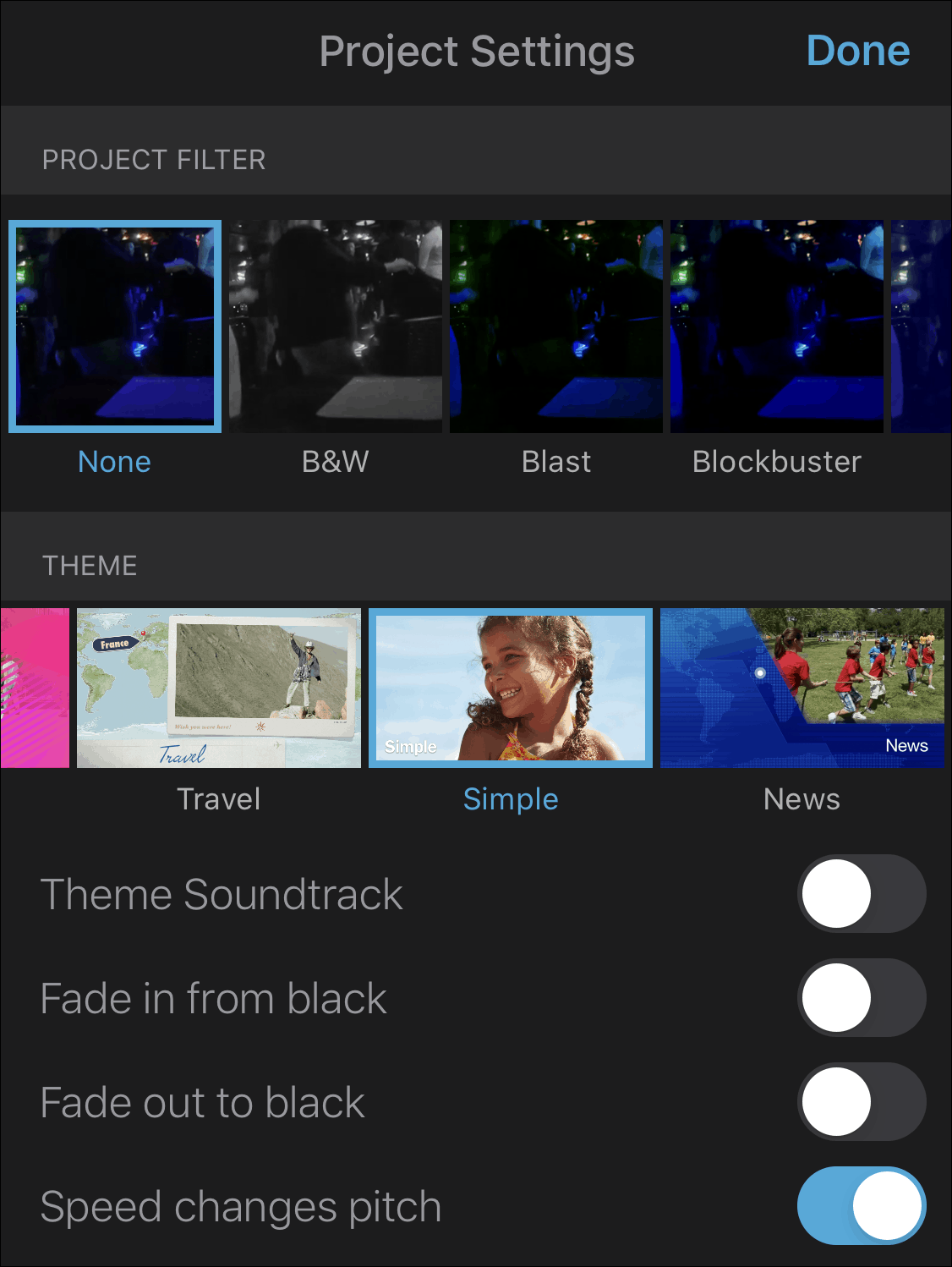Tap Done to close Project Settings

point(857,52)
